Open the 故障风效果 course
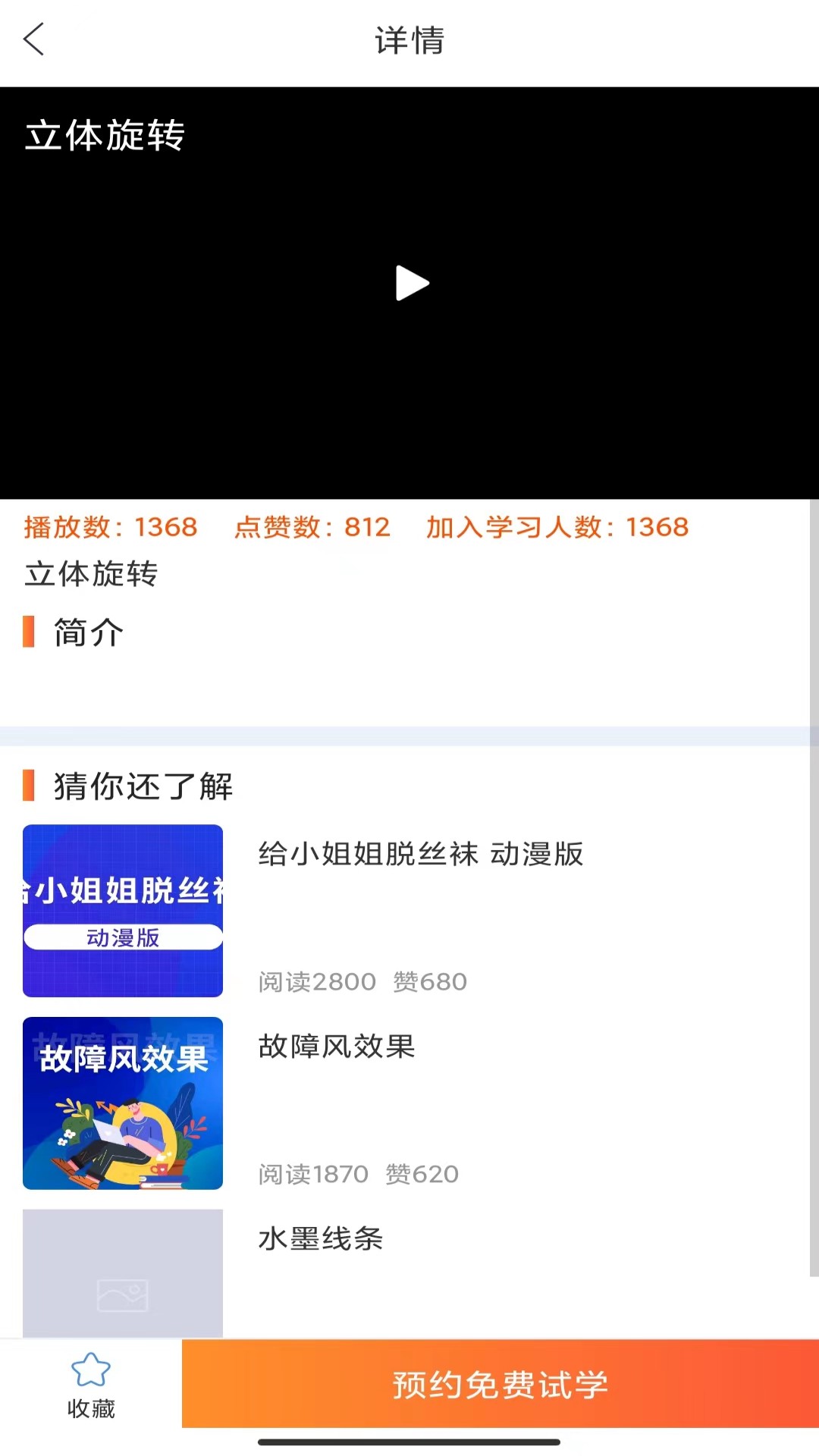The height and width of the screenshot is (1456, 819). pyautogui.click(x=337, y=1047)
